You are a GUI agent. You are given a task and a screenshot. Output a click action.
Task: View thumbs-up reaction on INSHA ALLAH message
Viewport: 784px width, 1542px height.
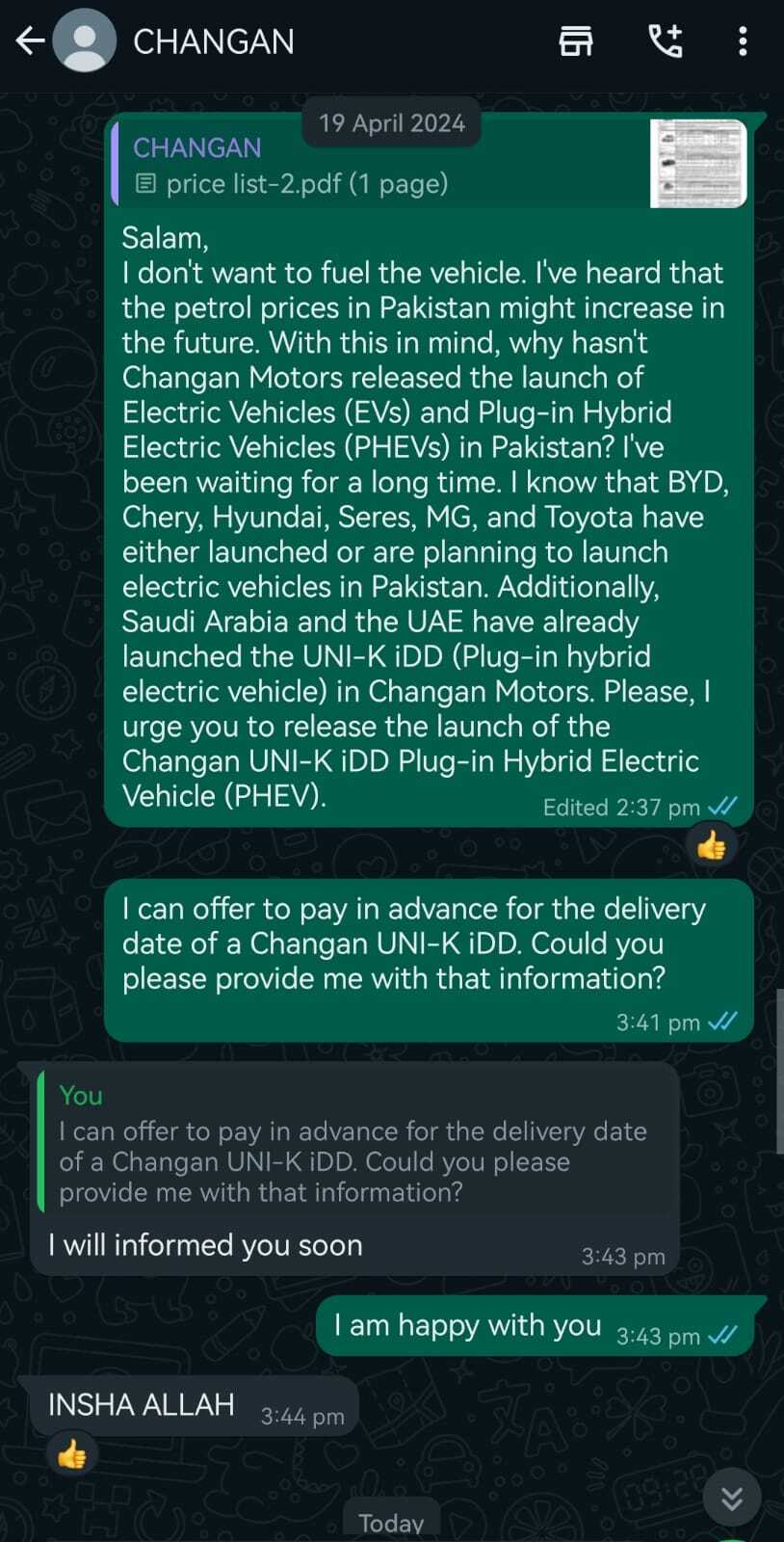[x=71, y=1454]
